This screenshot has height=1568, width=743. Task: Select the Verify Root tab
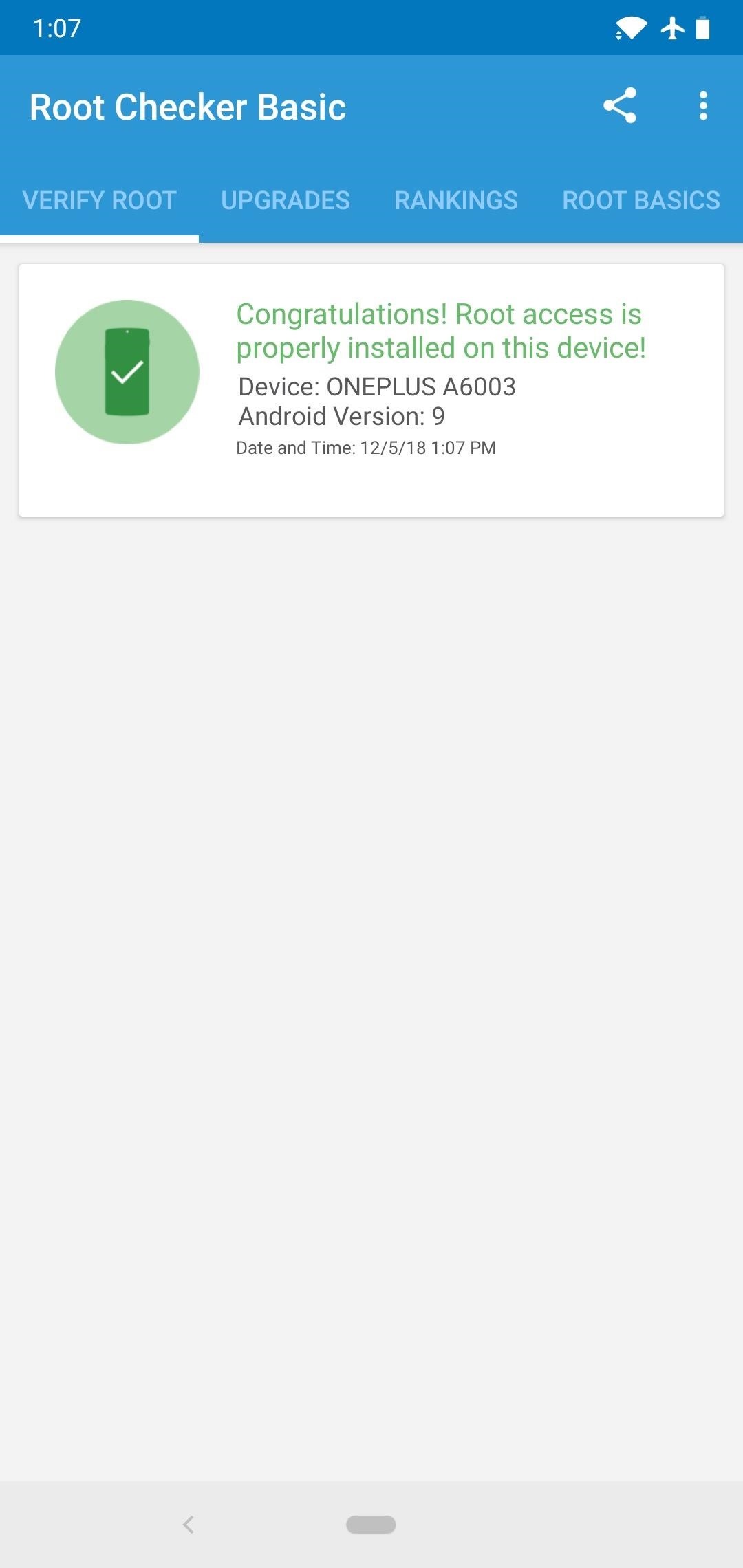tap(100, 200)
